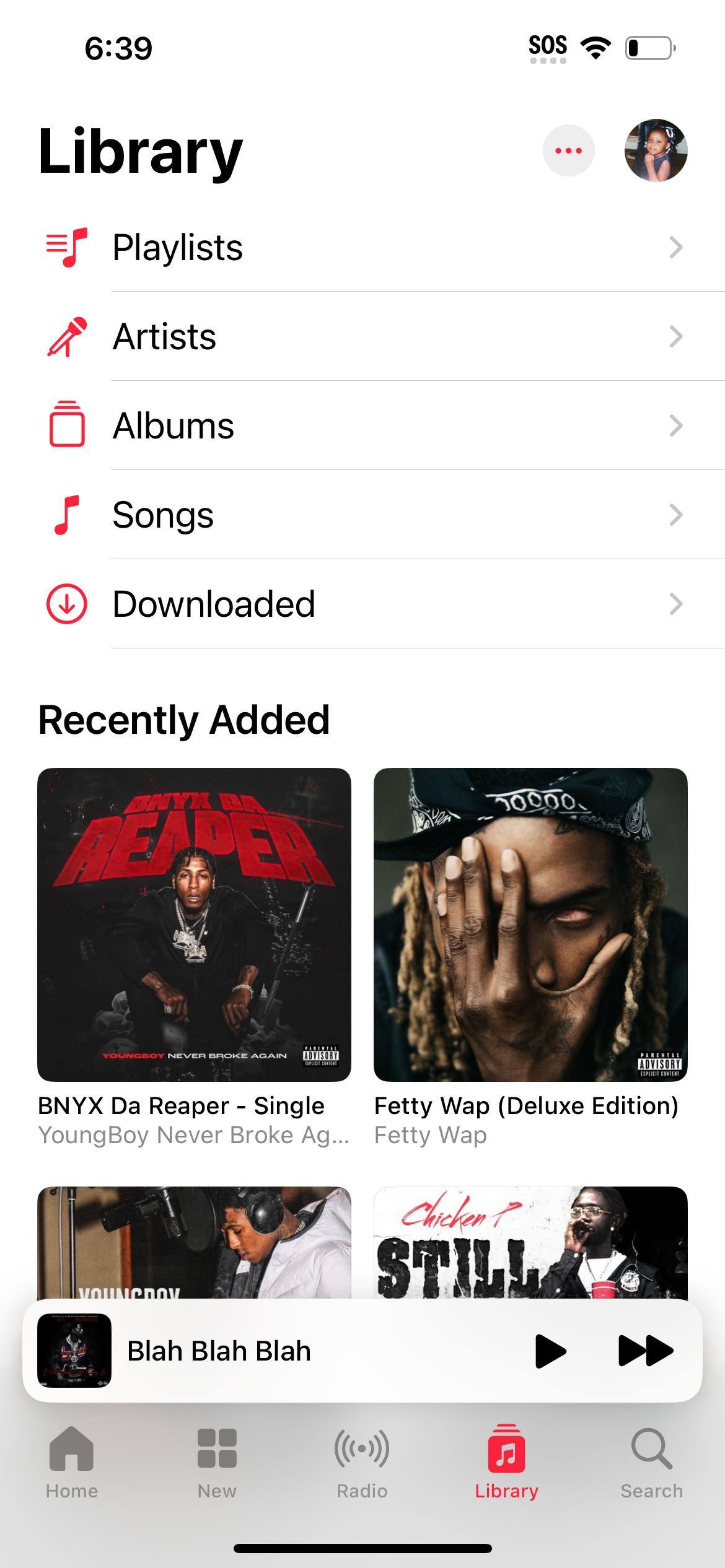Image resolution: width=725 pixels, height=1568 pixels.
Task: Open the account profile picture
Action: click(656, 150)
